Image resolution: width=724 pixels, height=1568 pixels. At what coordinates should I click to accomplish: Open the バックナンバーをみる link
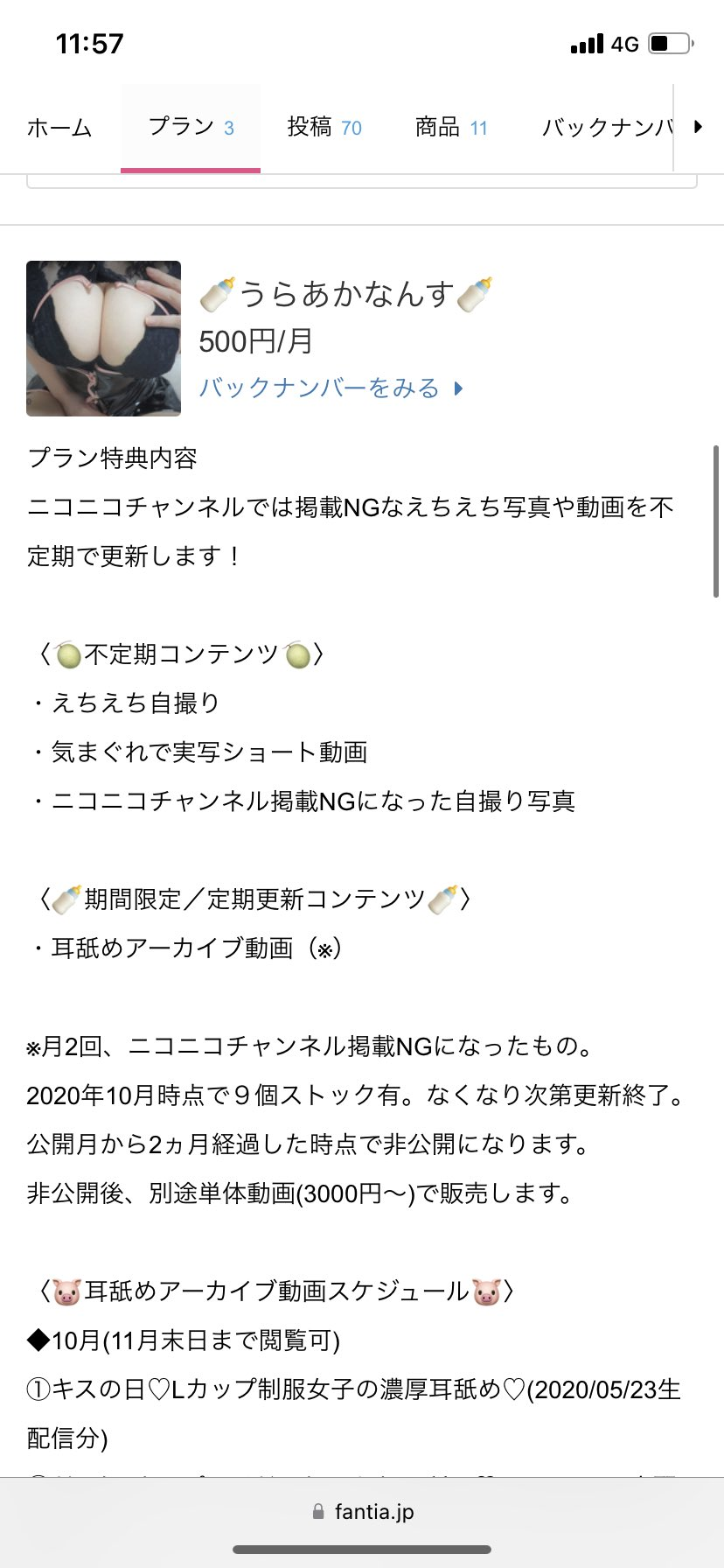(331, 388)
